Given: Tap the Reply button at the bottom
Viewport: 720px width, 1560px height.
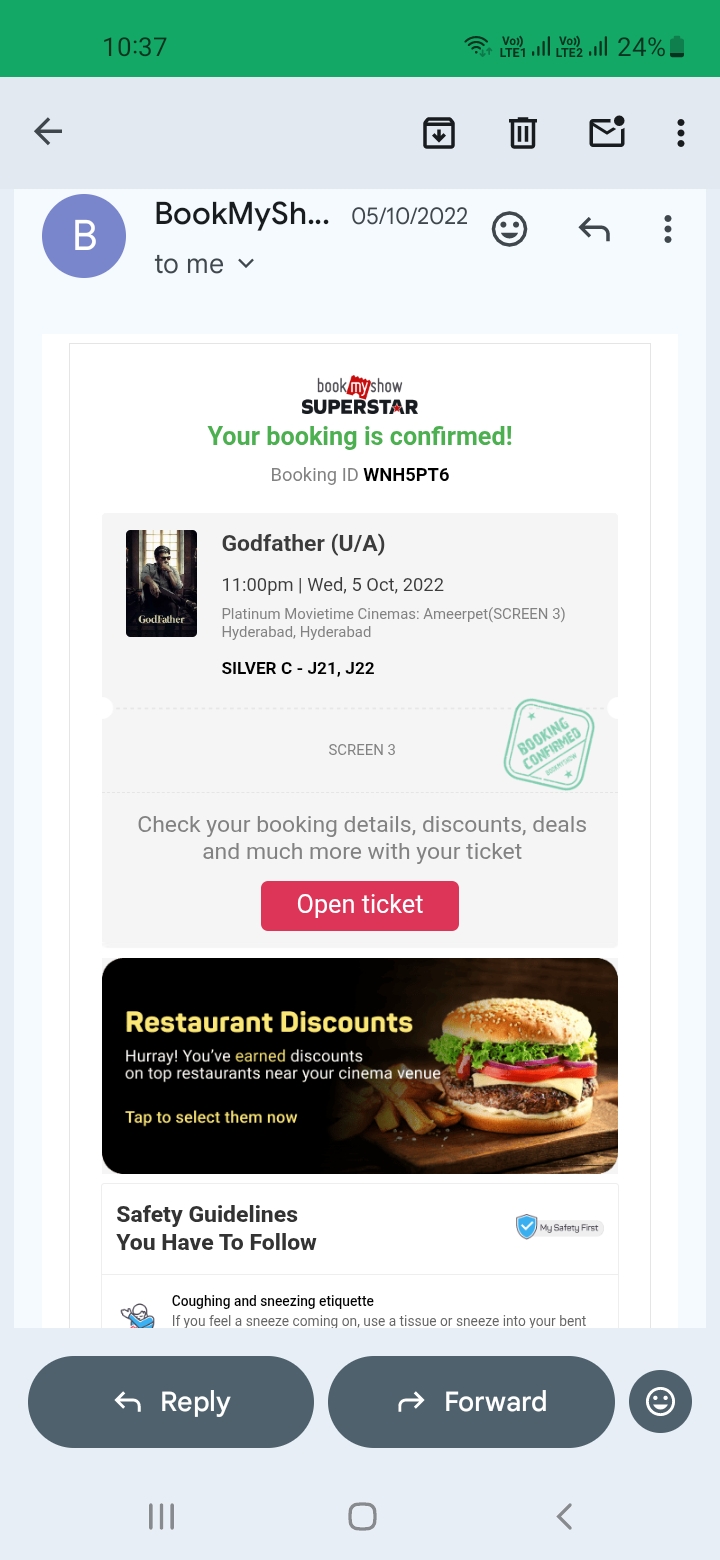Looking at the screenshot, I should click(171, 1402).
